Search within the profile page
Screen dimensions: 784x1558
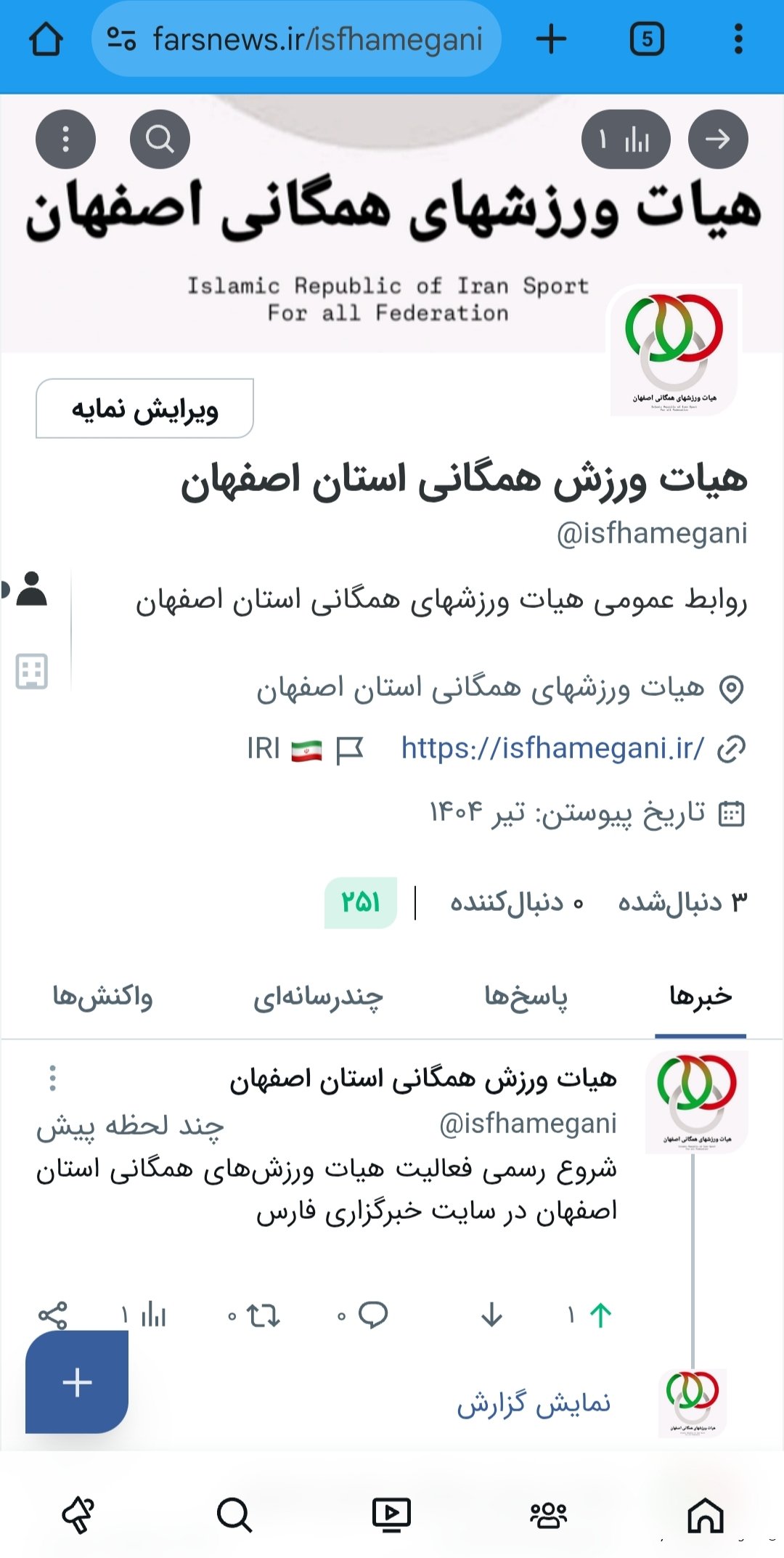(160, 139)
